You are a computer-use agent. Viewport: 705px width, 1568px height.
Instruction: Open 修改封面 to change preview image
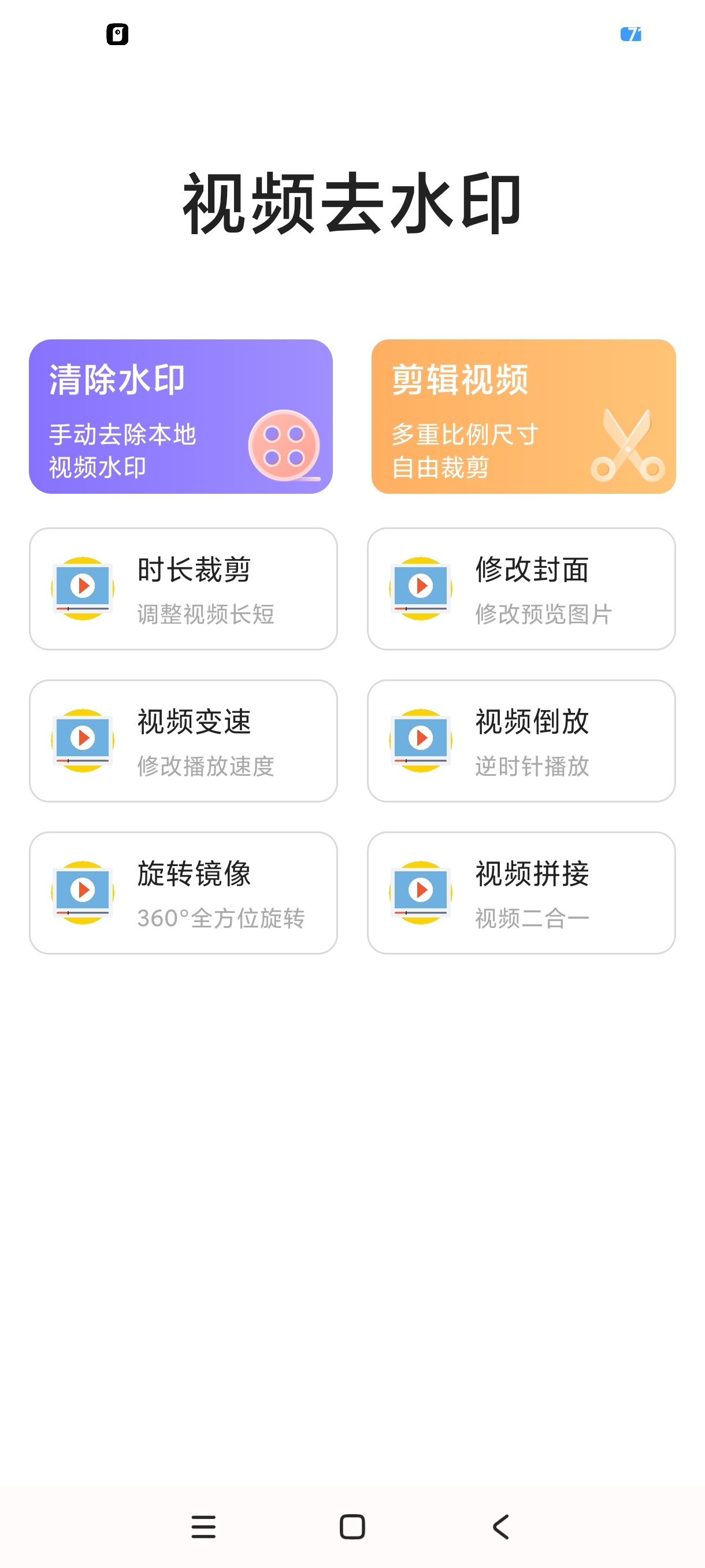(x=521, y=589)
